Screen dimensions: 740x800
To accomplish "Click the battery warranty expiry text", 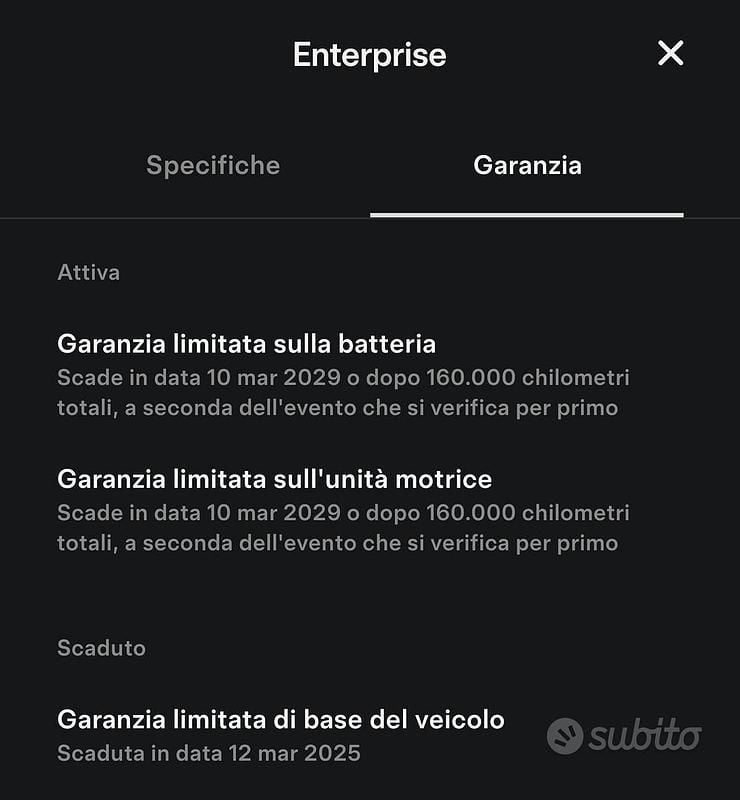I will coord(345,393).
